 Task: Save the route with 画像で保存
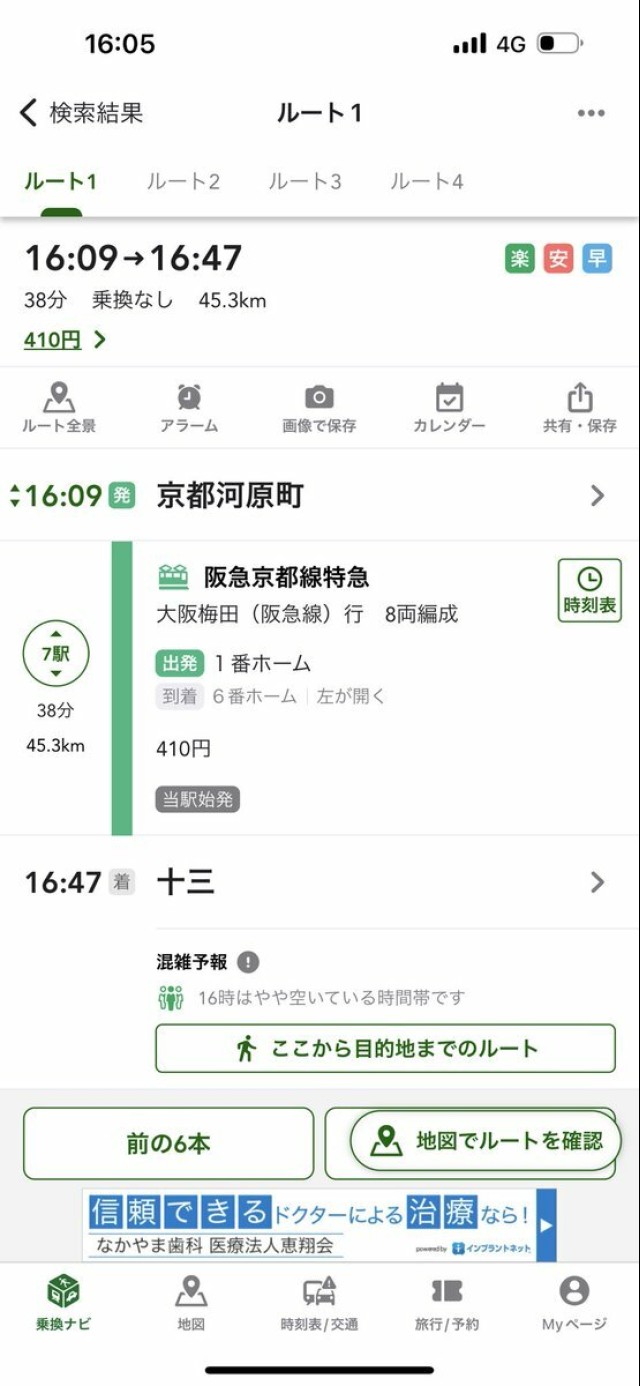(x=319, y=408)
